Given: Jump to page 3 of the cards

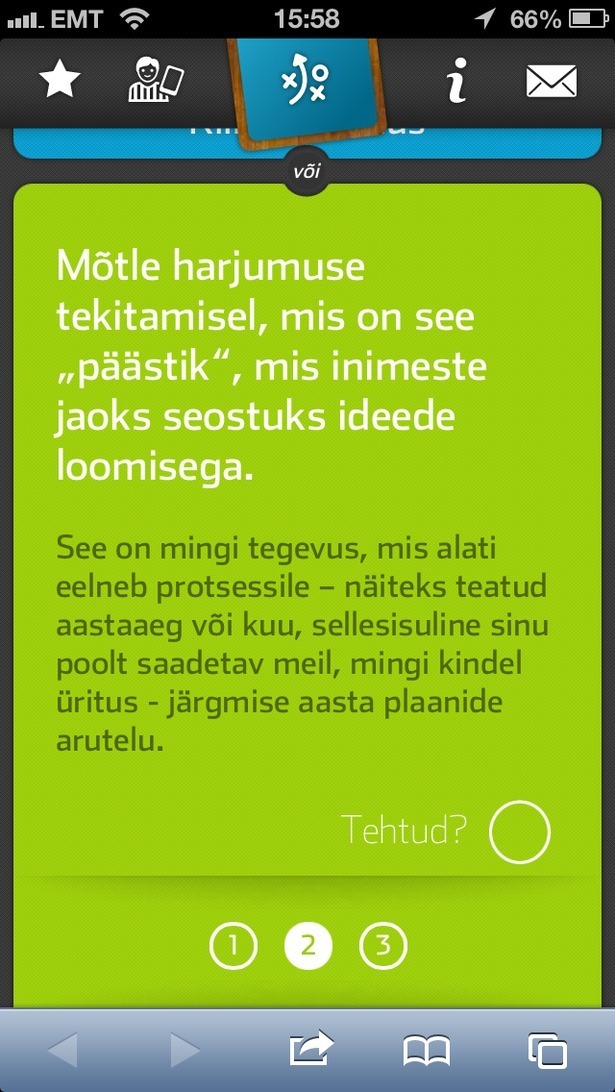Looking at the screenshot, I should pyautogui.click(x=383, y=945).
